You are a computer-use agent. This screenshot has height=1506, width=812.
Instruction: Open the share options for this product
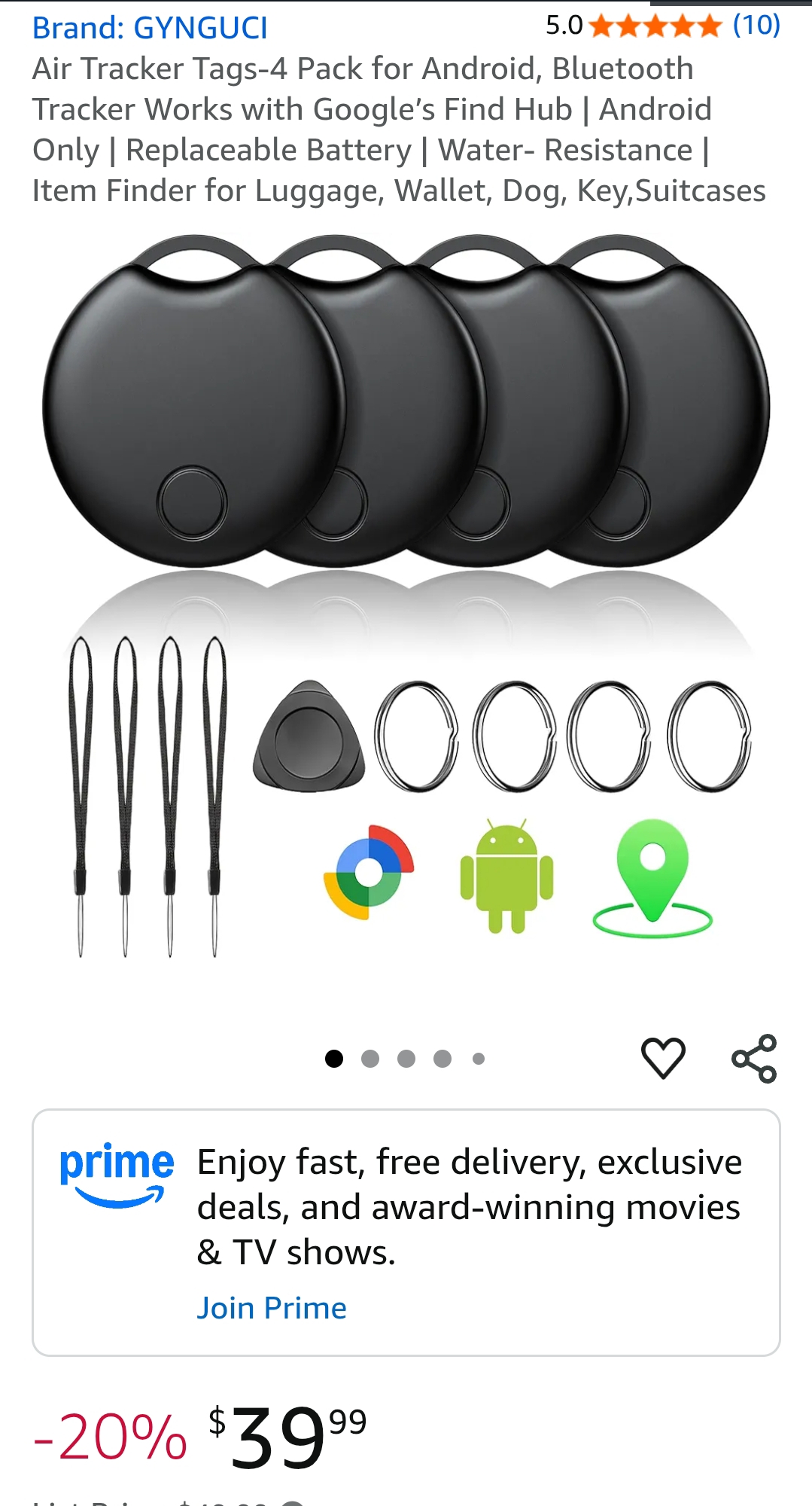point(756,1058)
